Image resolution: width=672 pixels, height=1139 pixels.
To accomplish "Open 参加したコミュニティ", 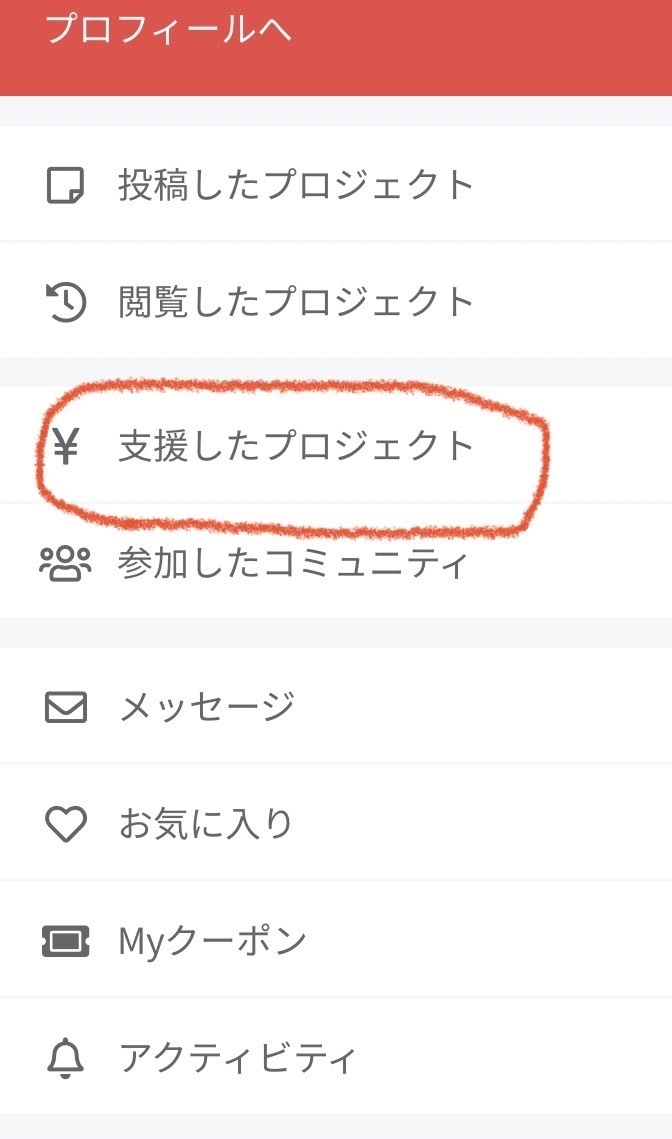I will tap(292, 563).
